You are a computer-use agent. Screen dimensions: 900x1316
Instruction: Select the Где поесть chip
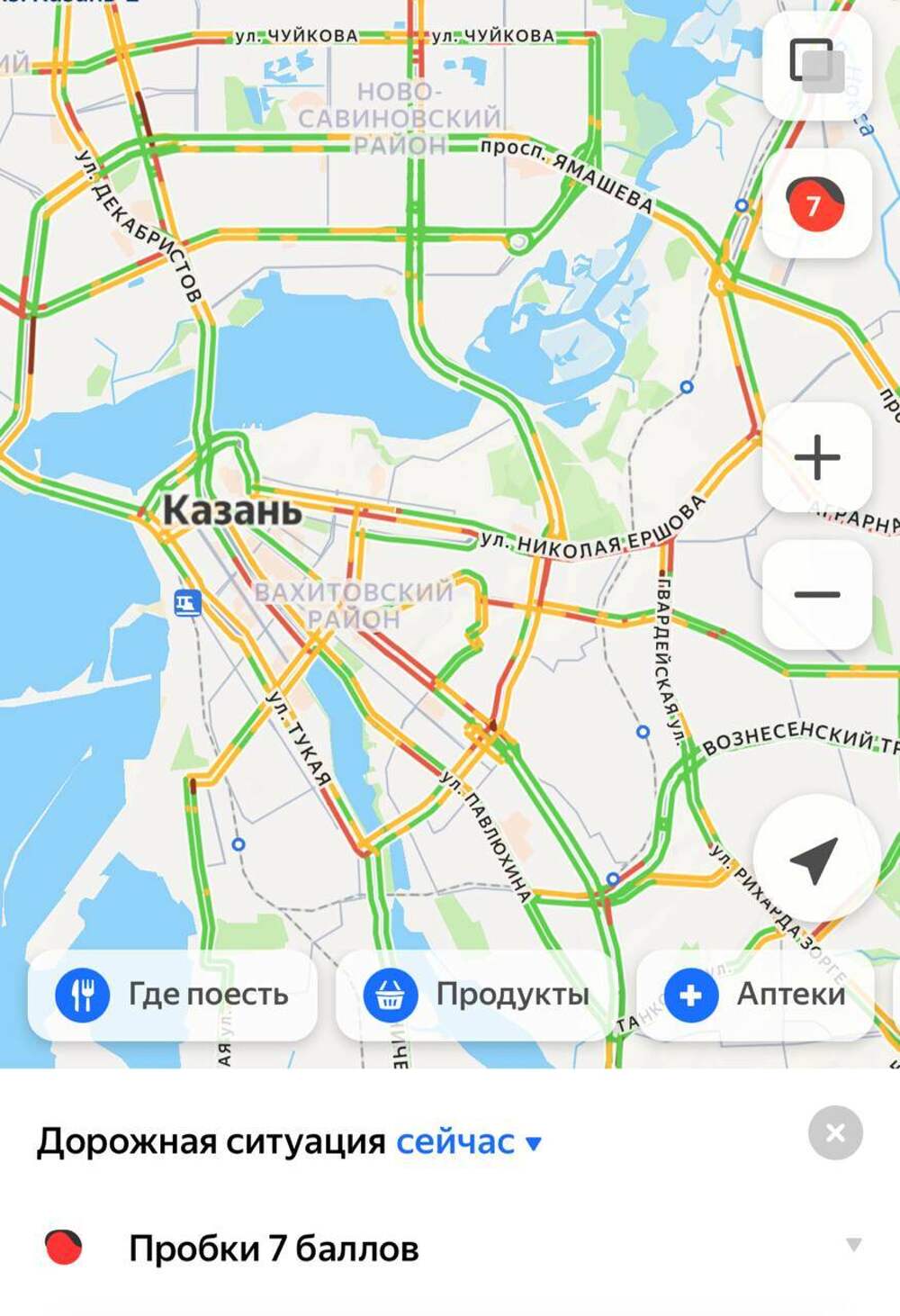(x=173, y=995)
